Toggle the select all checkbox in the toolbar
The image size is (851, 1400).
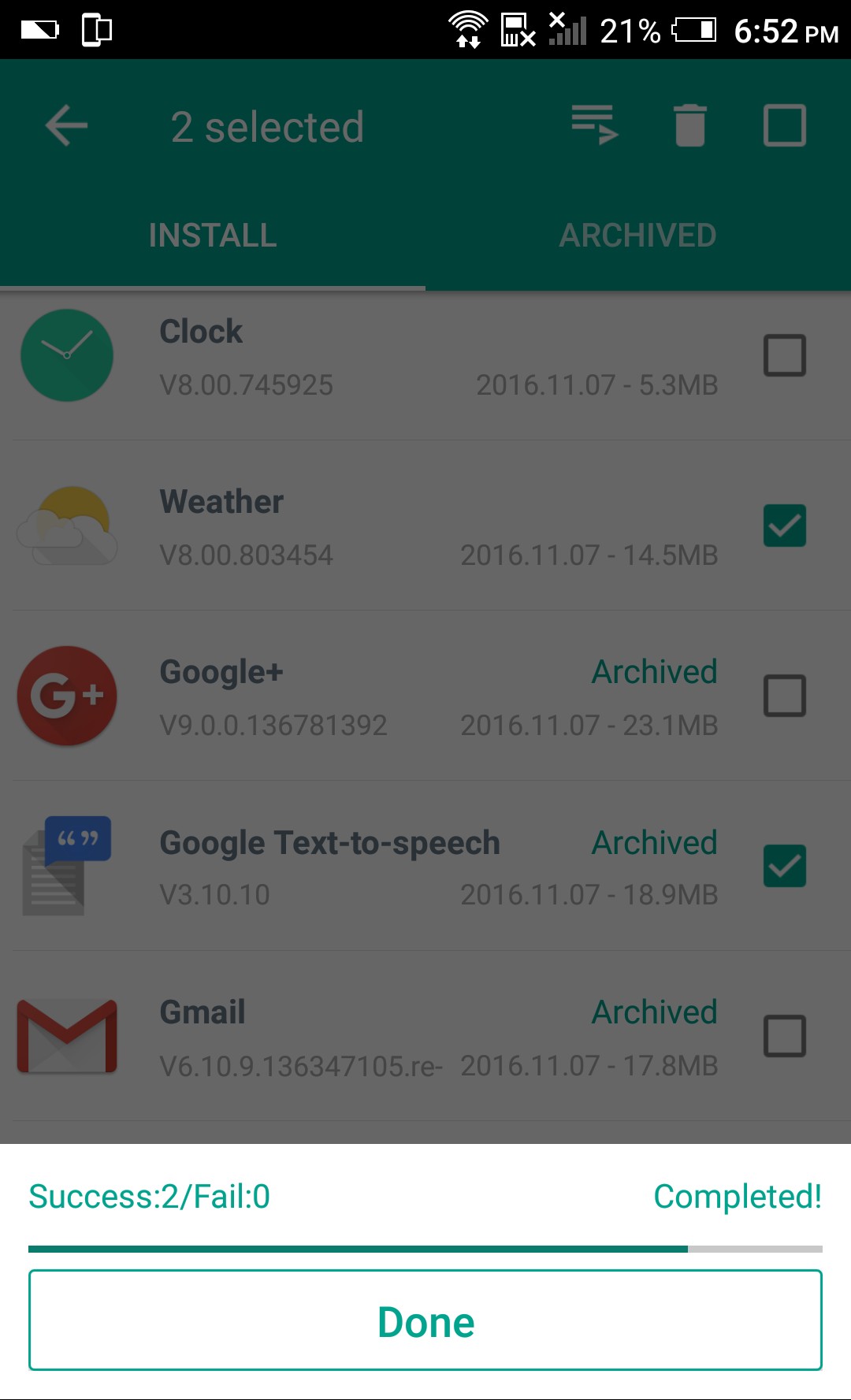click(785, 125)
